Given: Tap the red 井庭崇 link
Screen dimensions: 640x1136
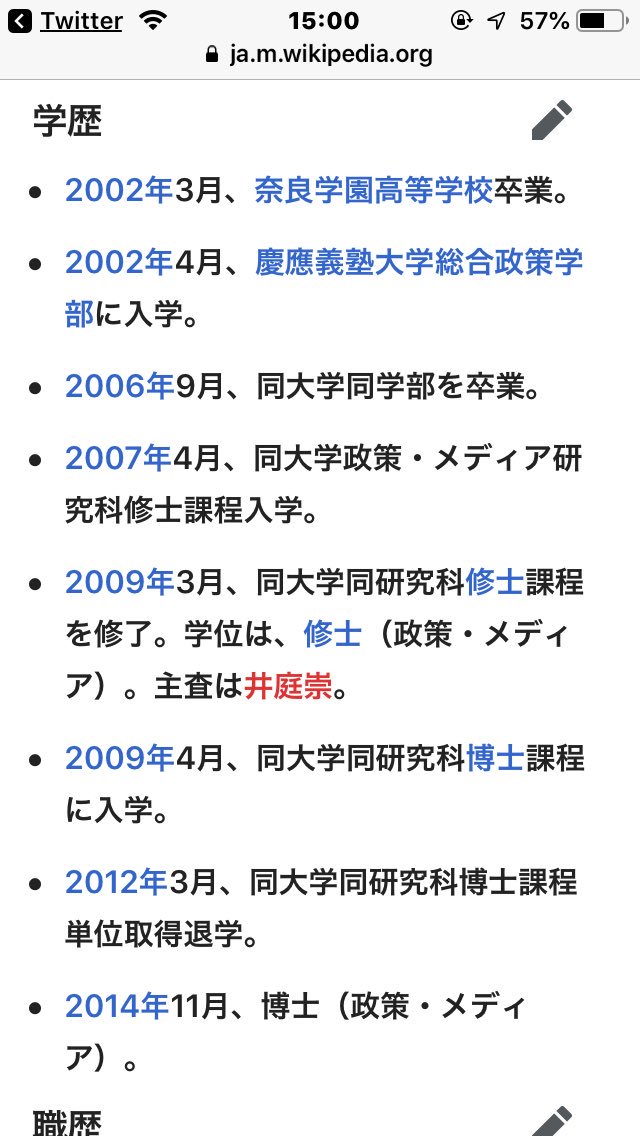Looking at the screenshot, I should point(288,687).
